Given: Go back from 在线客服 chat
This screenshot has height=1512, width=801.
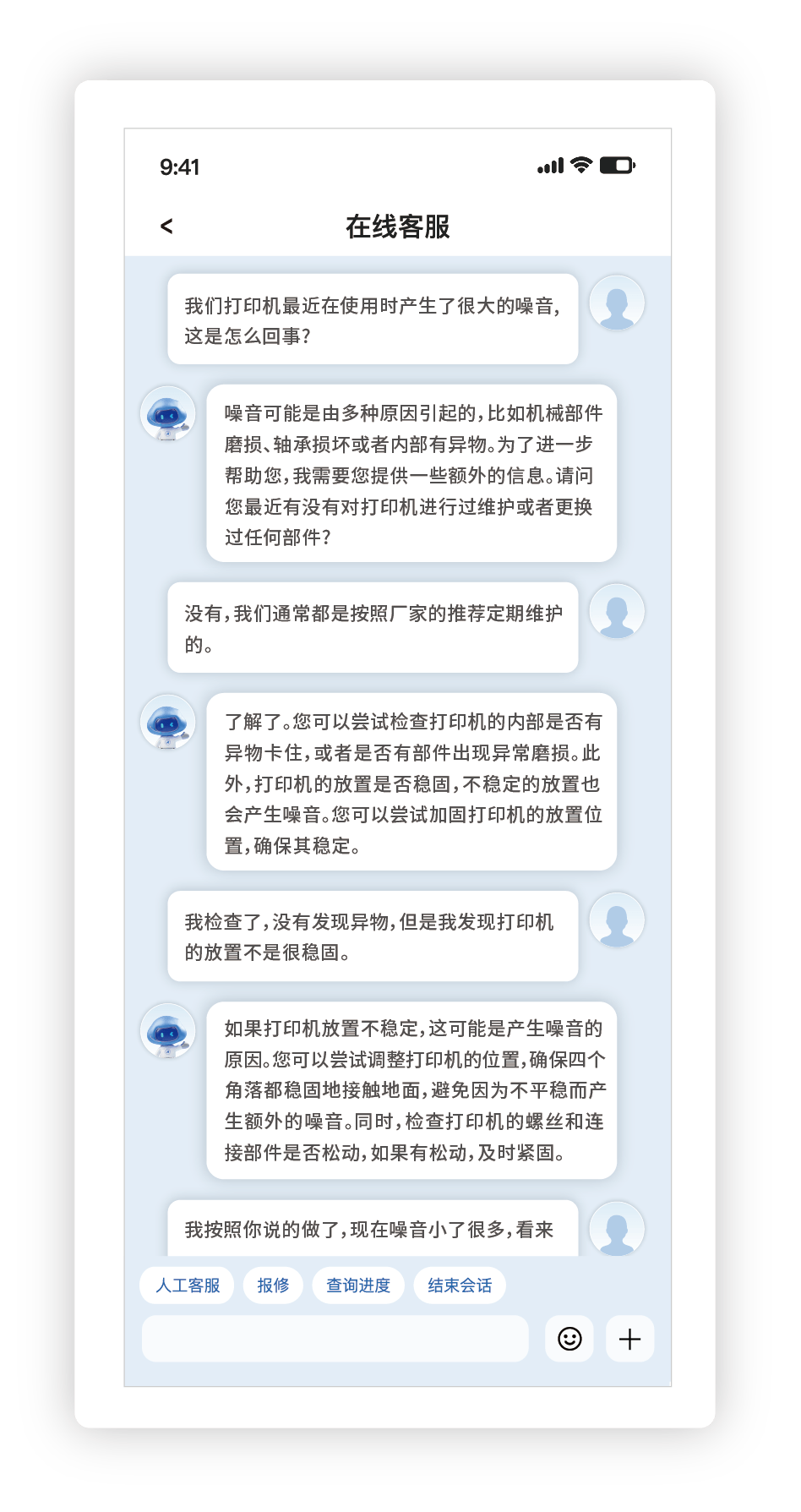Looking at the screenshot, I should [166, 226].
